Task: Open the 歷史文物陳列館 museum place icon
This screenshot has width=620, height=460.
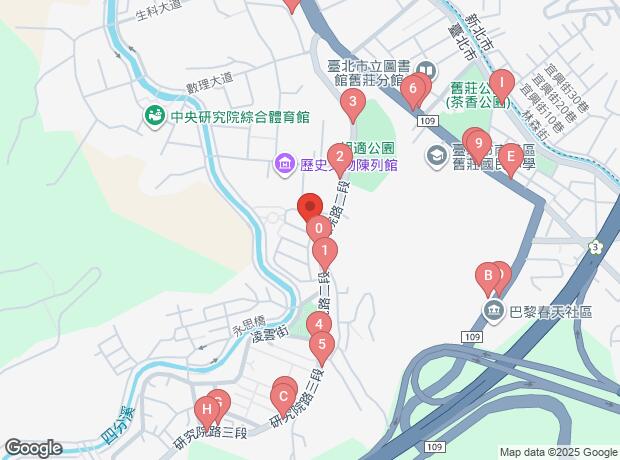Action: [285, 163]
